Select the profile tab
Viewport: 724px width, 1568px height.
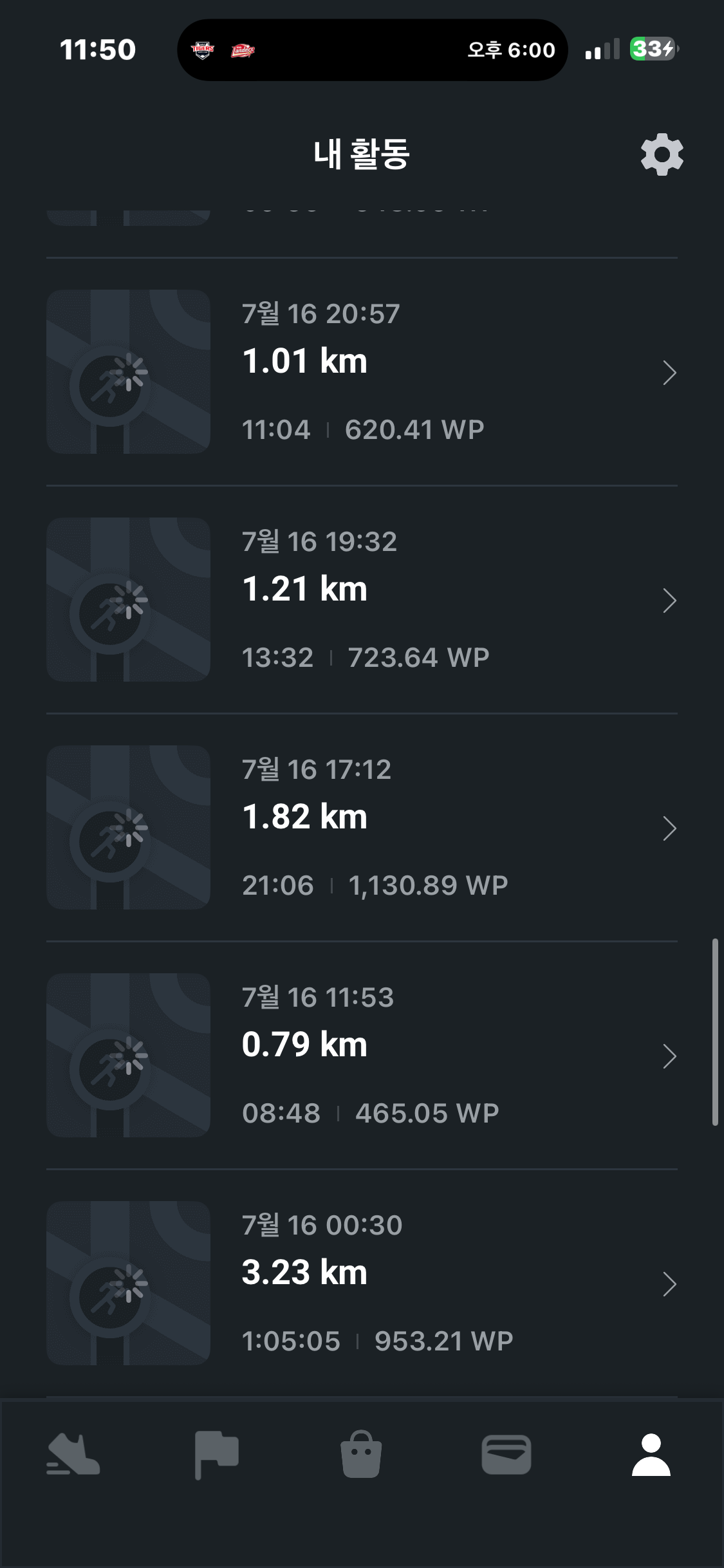point(651,1455)
